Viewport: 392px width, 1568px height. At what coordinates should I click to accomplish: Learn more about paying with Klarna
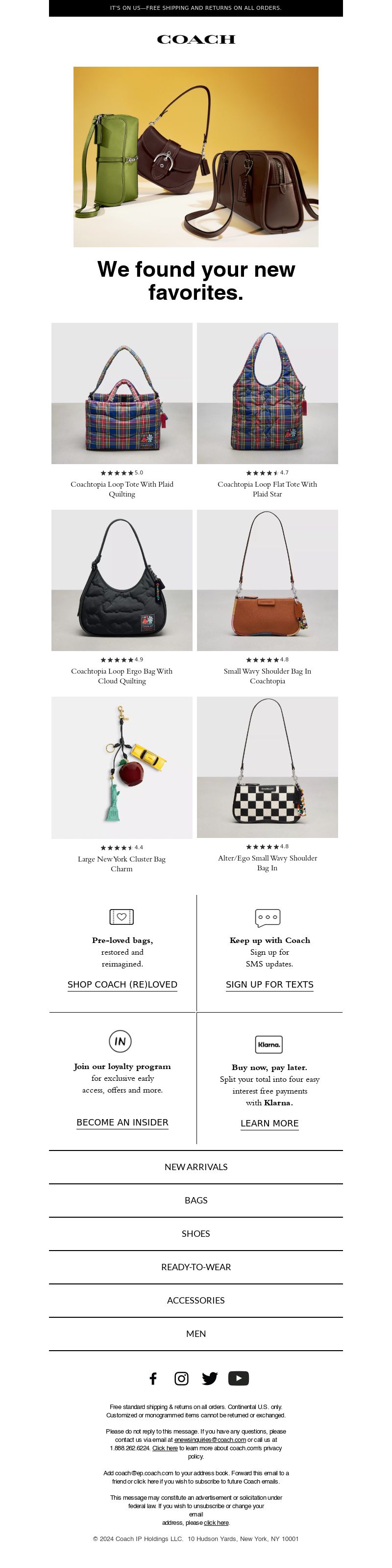pos(269,1124)
